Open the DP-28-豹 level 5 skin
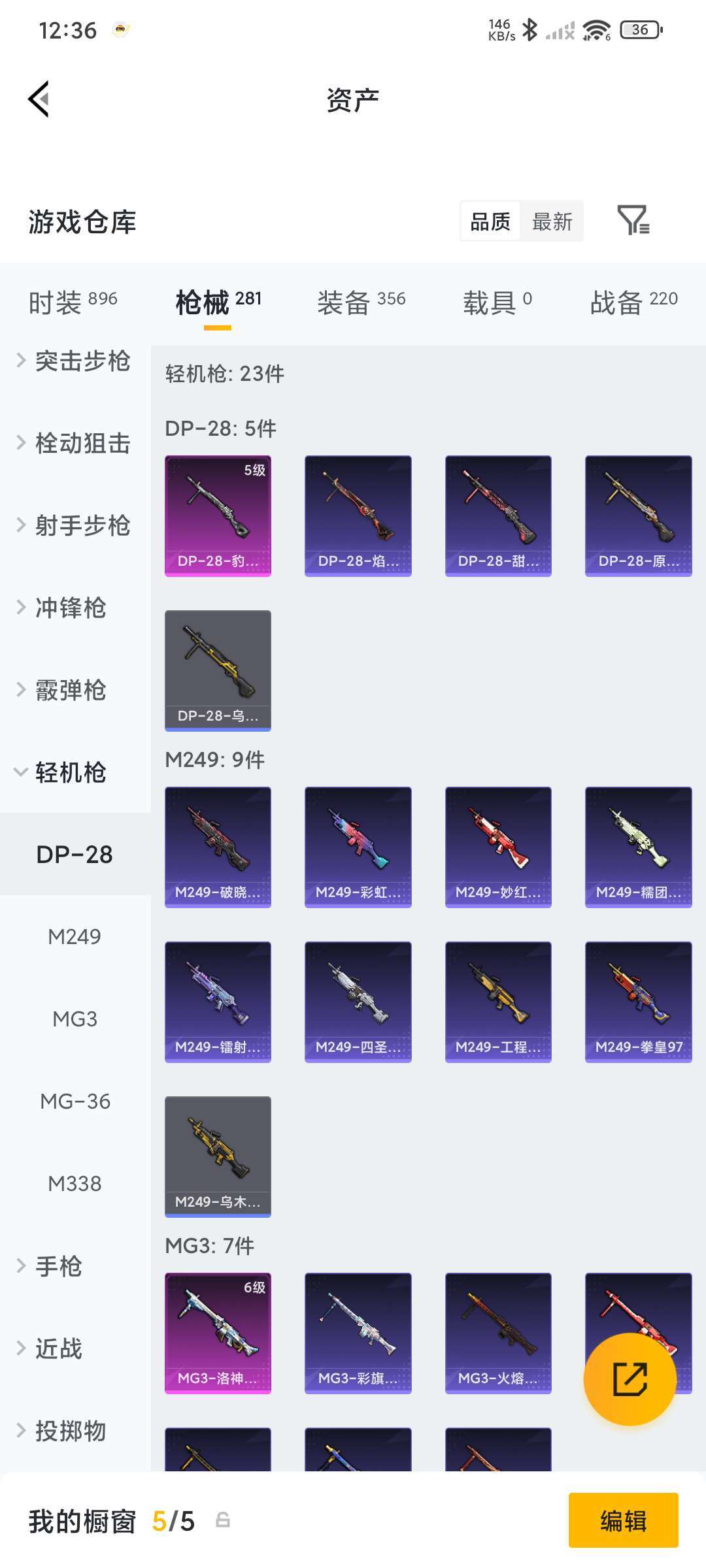The width and height of the screenshot is (706, 1568). point(218,515)
